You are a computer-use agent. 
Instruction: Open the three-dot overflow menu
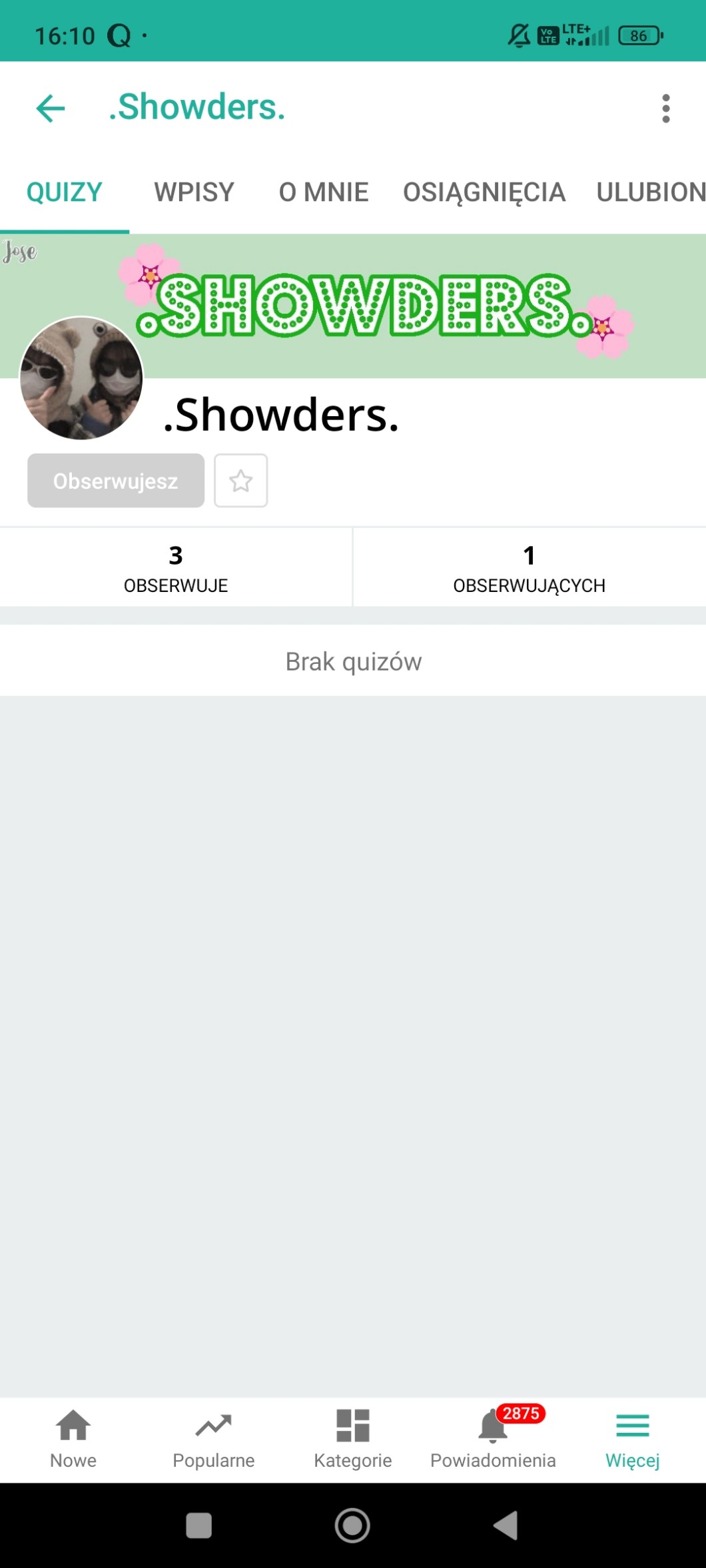click(665, 108)
